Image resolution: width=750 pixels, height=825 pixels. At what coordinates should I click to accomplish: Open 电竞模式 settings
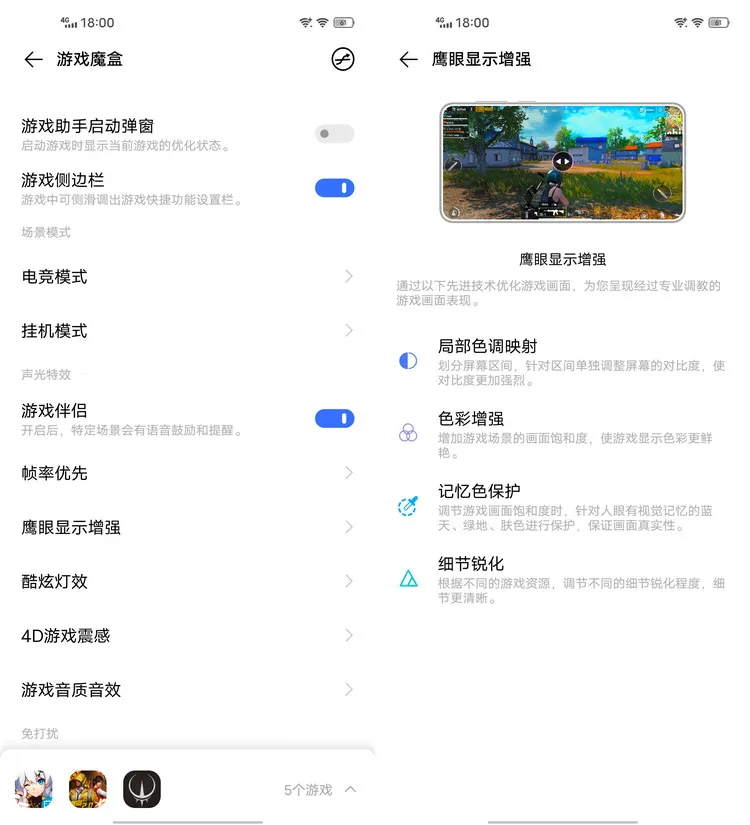[x=187, y=277]
